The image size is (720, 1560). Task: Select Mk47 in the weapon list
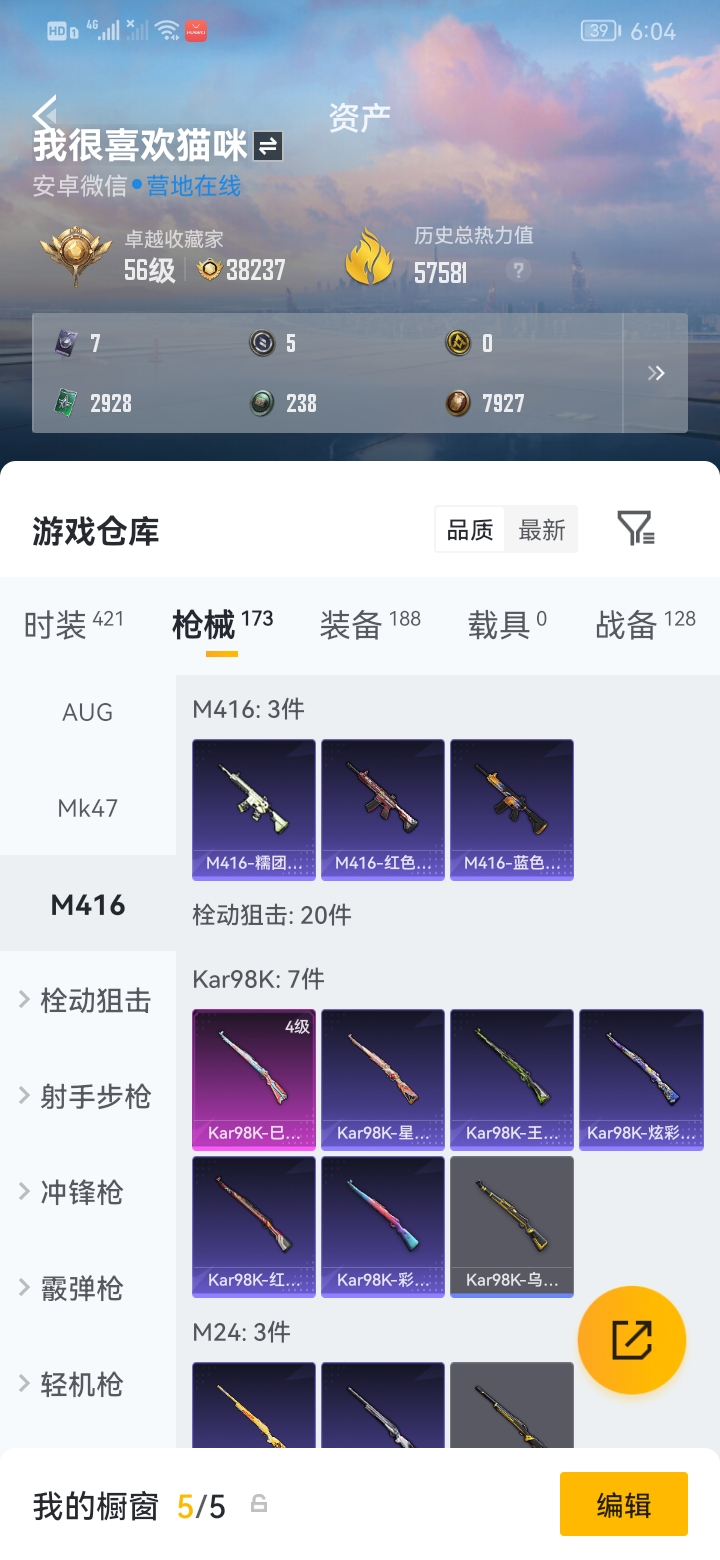88,808
